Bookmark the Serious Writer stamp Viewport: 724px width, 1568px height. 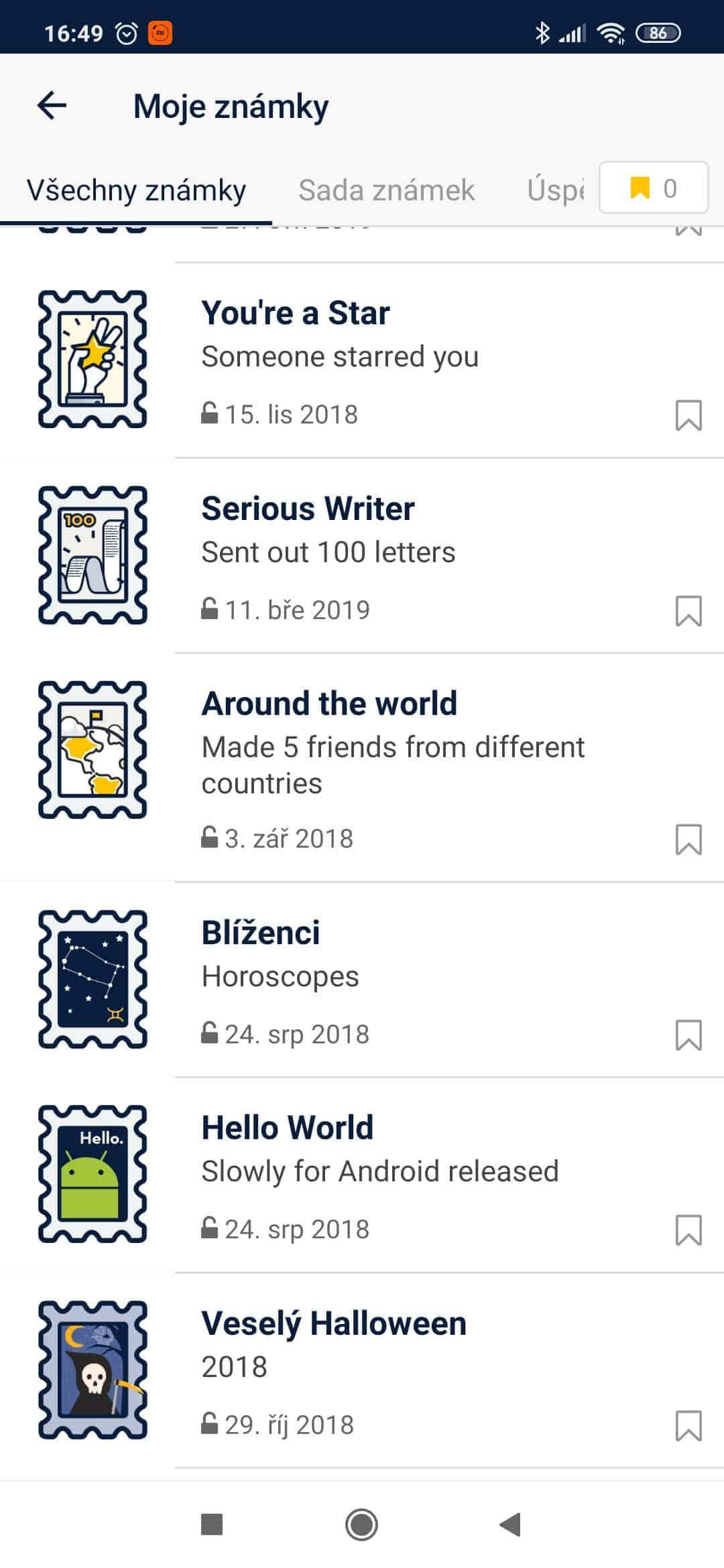(x=688, y=611)
